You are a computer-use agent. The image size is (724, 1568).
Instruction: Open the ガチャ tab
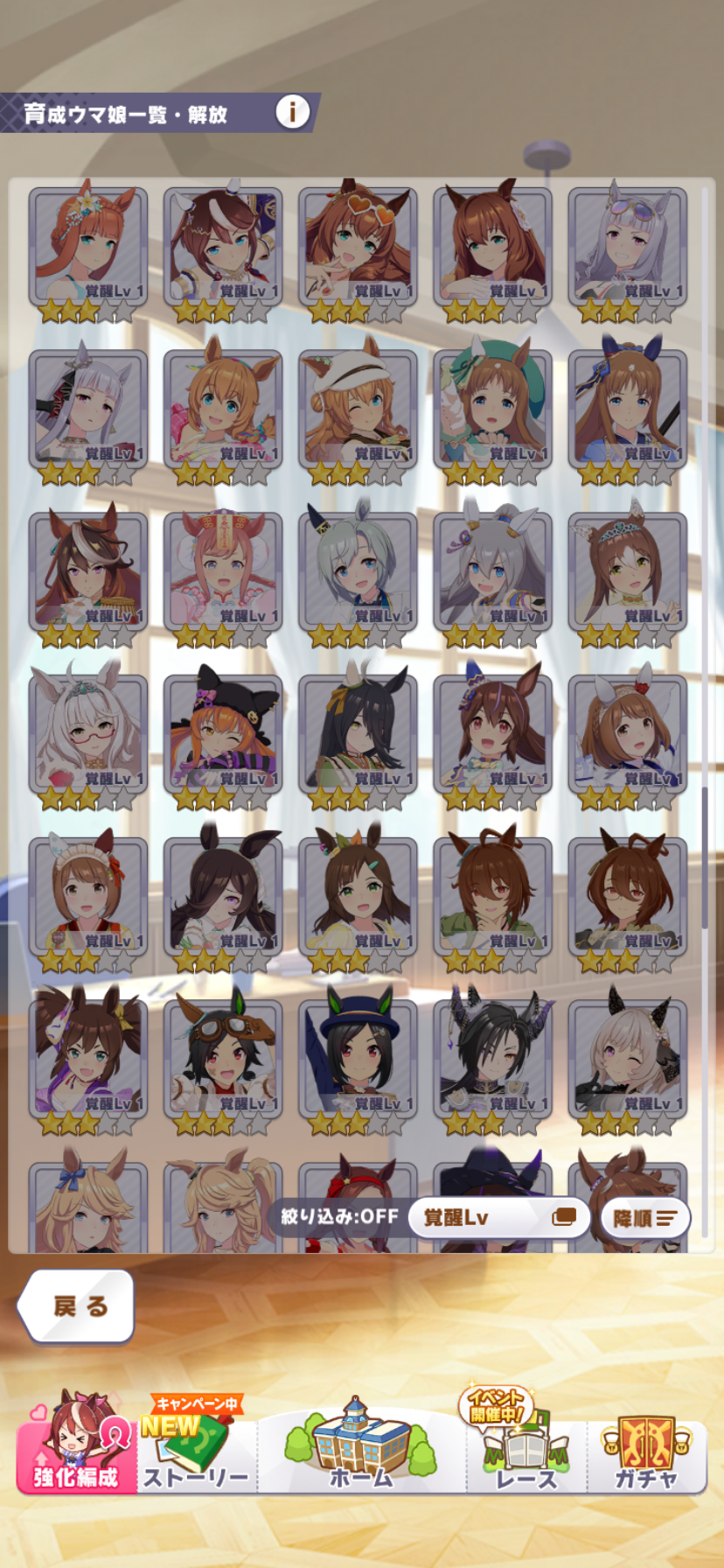[x=646, y=1447]
